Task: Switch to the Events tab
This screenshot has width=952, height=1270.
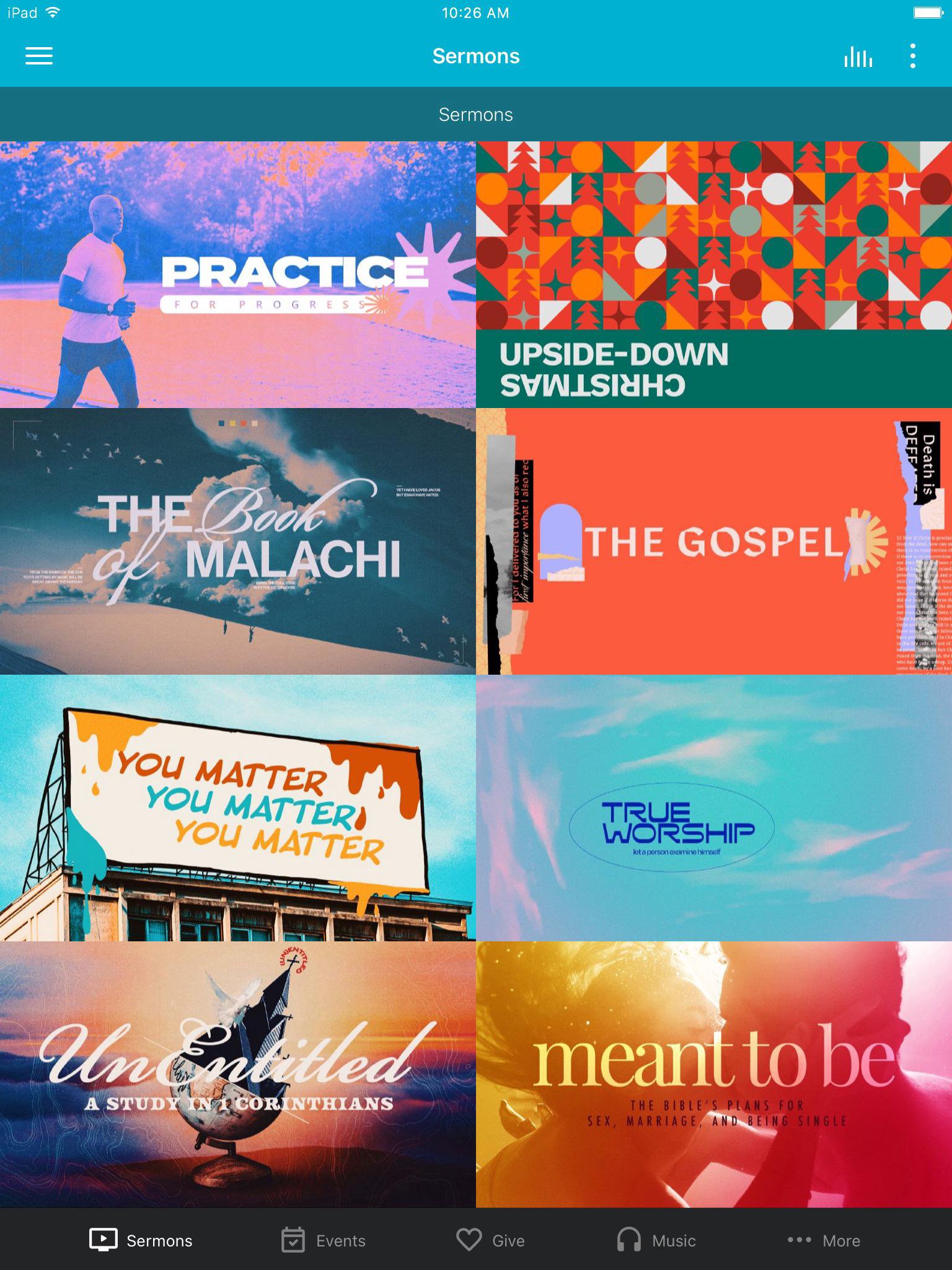Action: (x=323, y=1240)
